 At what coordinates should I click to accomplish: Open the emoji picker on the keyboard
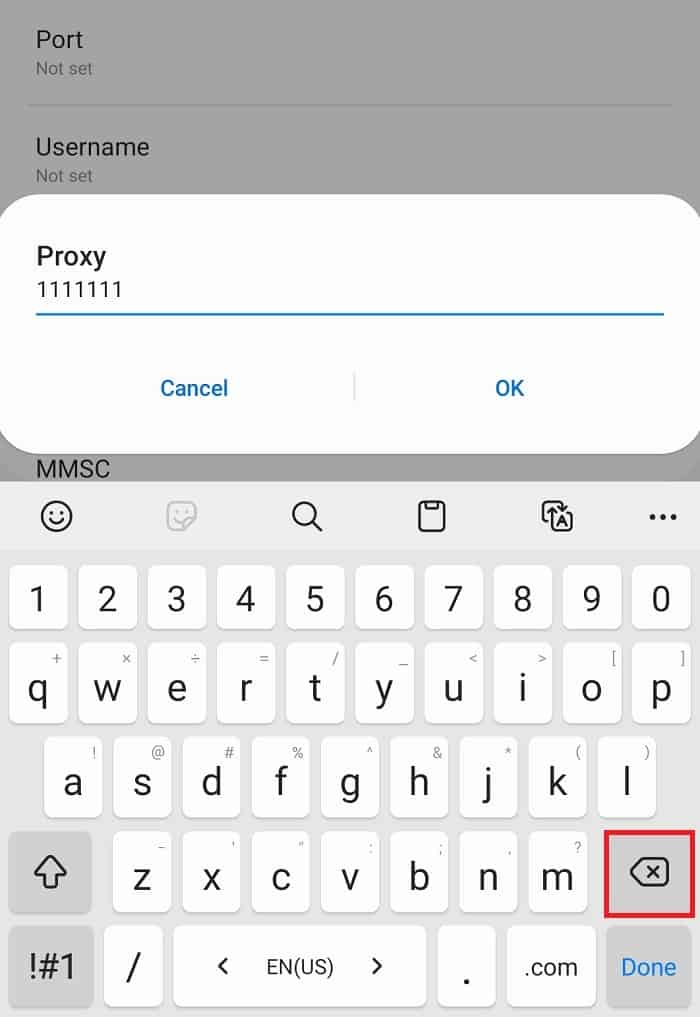coord(57,516)
